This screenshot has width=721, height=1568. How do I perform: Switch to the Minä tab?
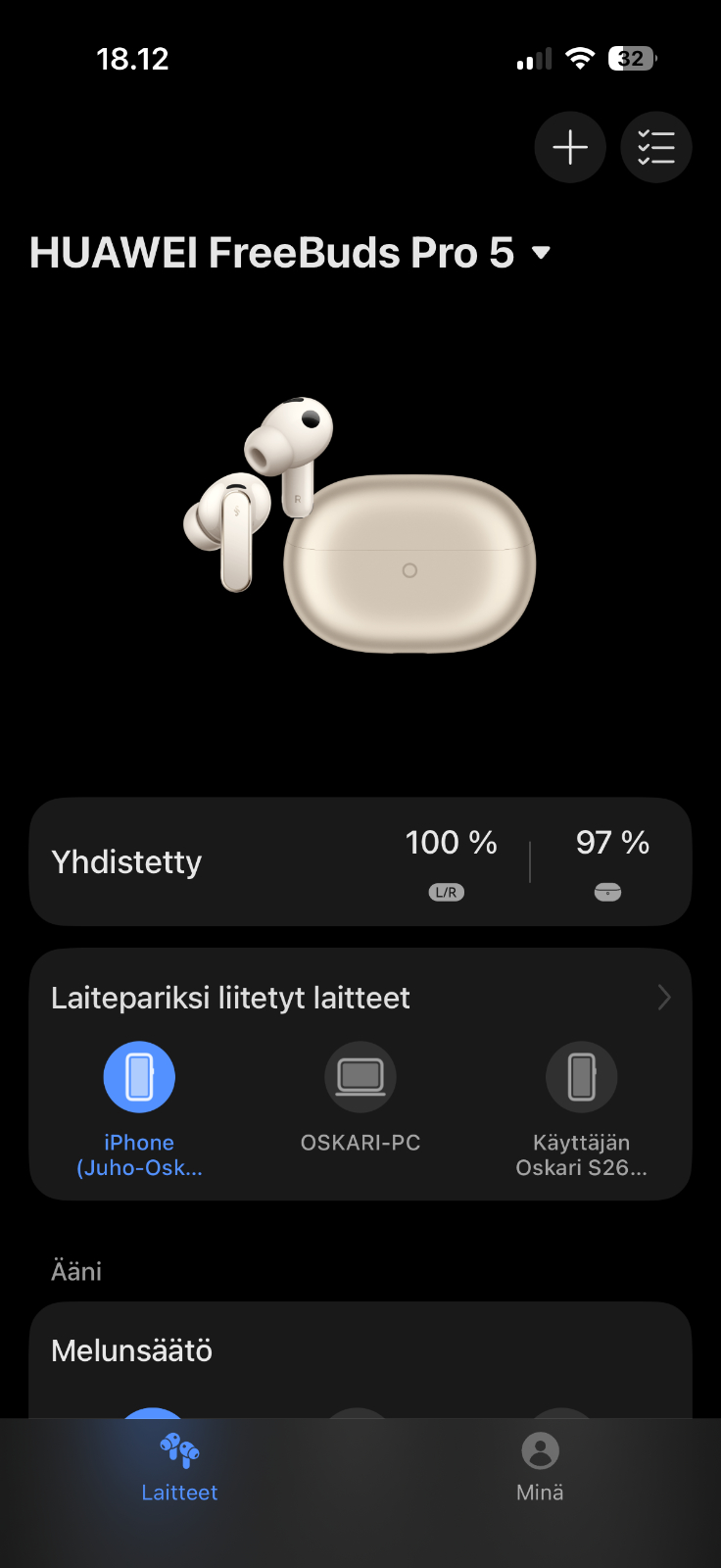540,1466
